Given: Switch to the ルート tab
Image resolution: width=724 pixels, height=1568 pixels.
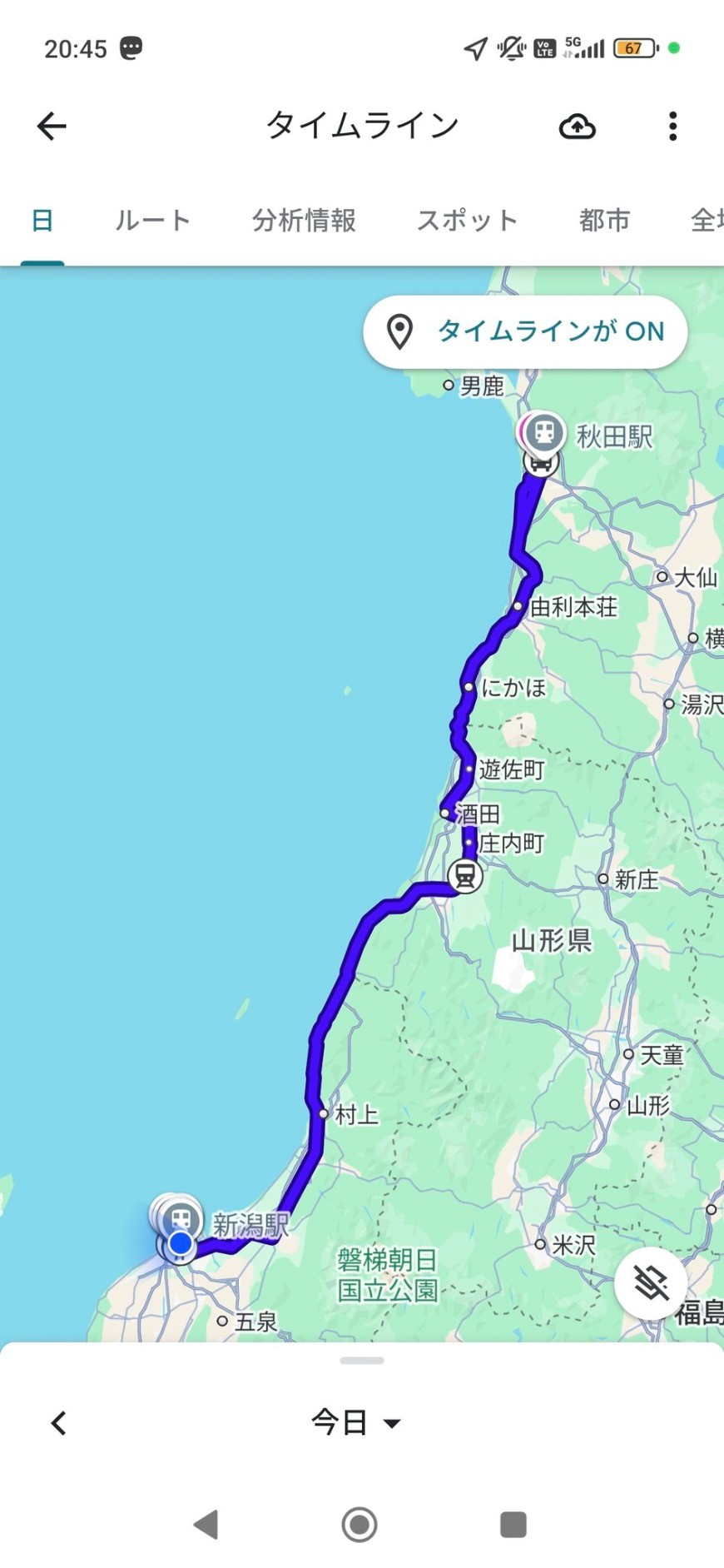Looking at the screenshot, I should point(152,221).
